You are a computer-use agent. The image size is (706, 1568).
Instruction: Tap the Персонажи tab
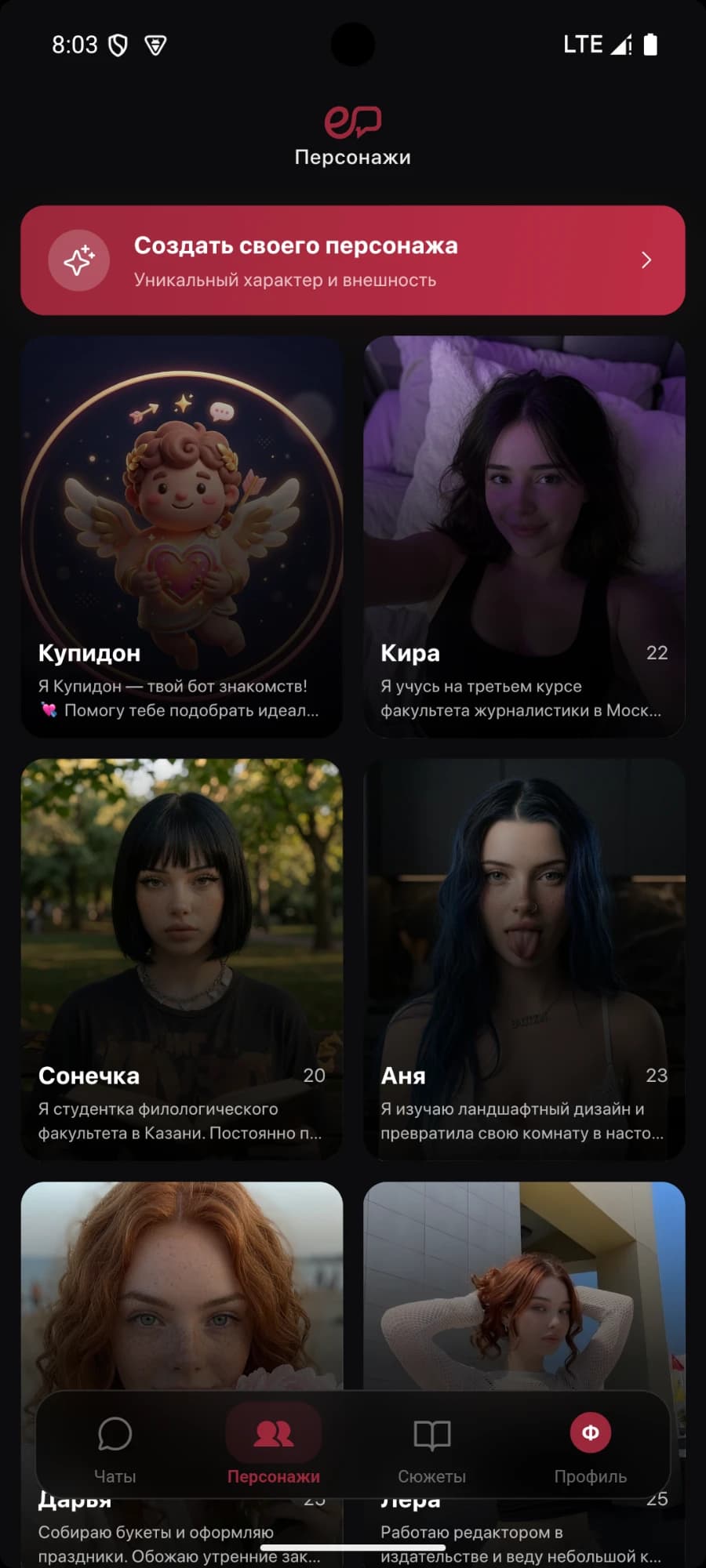[274, 1450]
